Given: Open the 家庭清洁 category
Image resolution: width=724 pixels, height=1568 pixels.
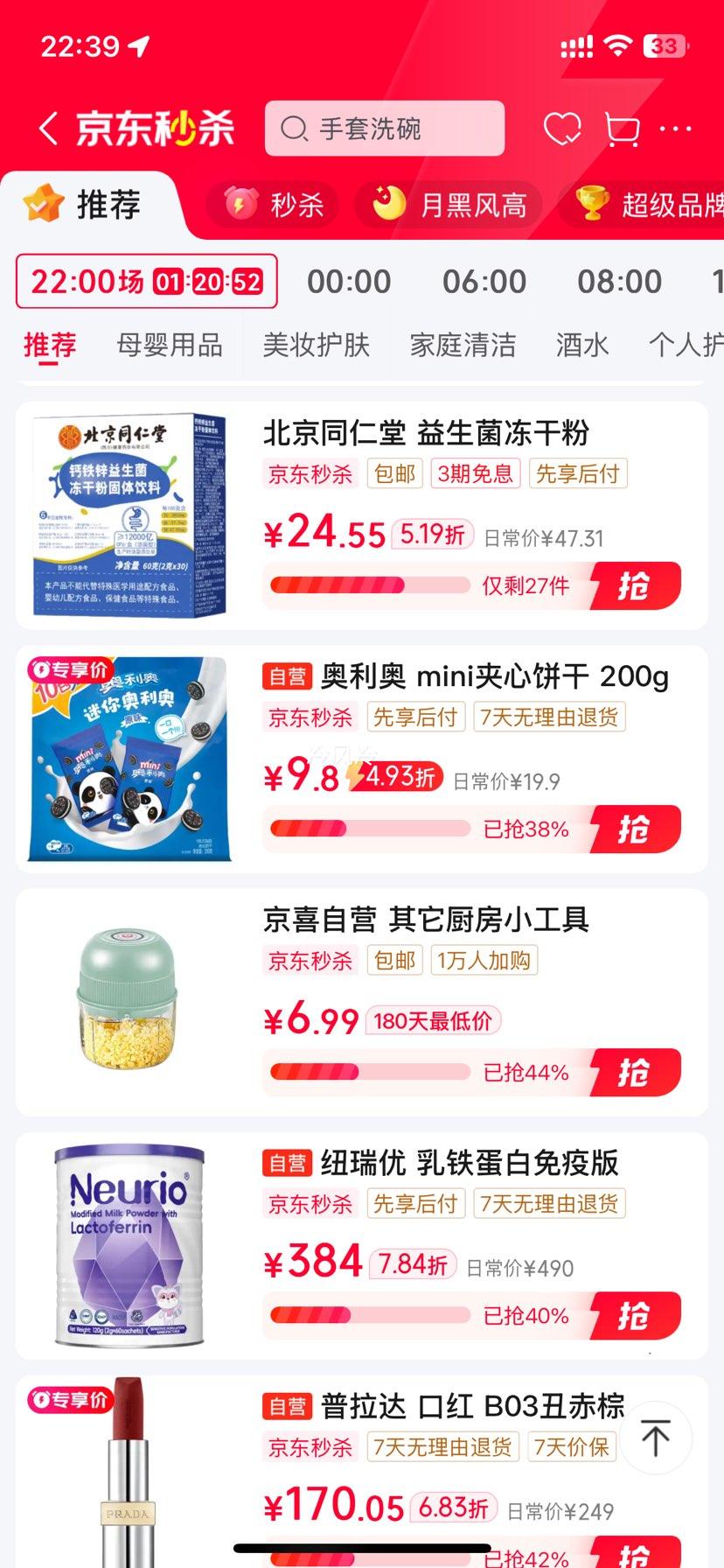Looking at the screenshot, I should tap(463, 346).
